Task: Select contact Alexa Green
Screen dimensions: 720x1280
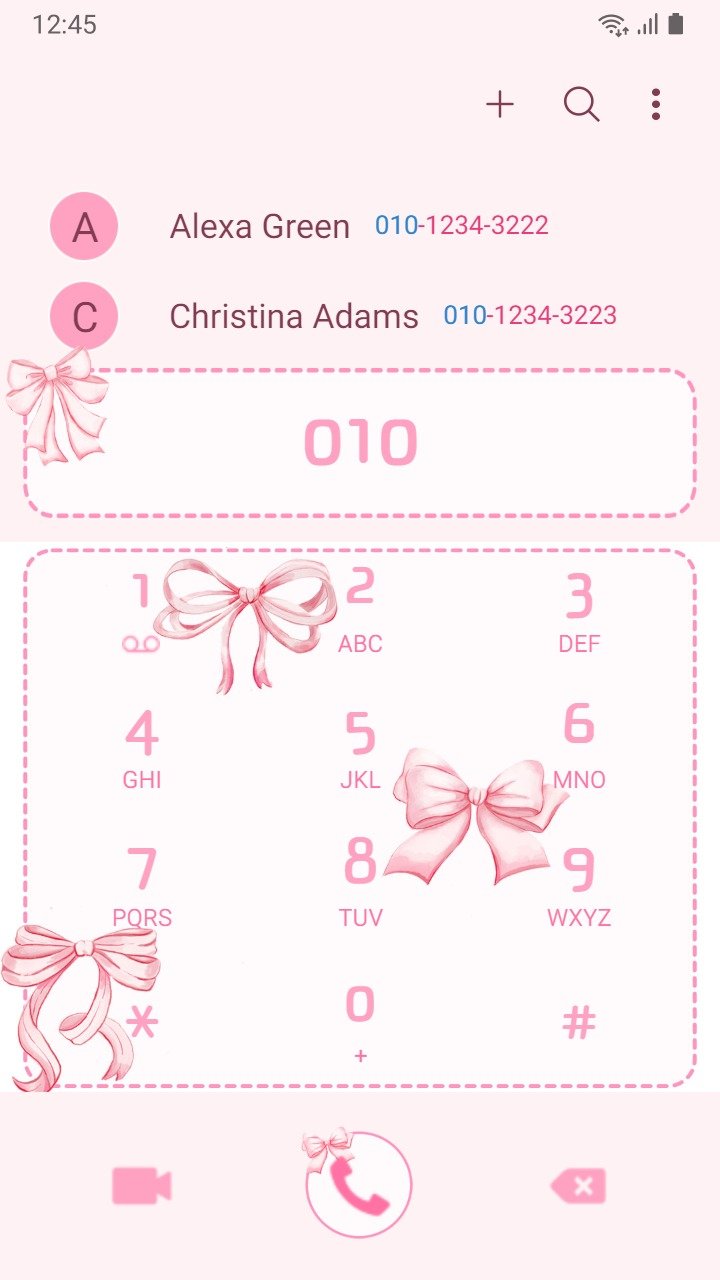Action: pyautogui.click(x=360, y=226)
